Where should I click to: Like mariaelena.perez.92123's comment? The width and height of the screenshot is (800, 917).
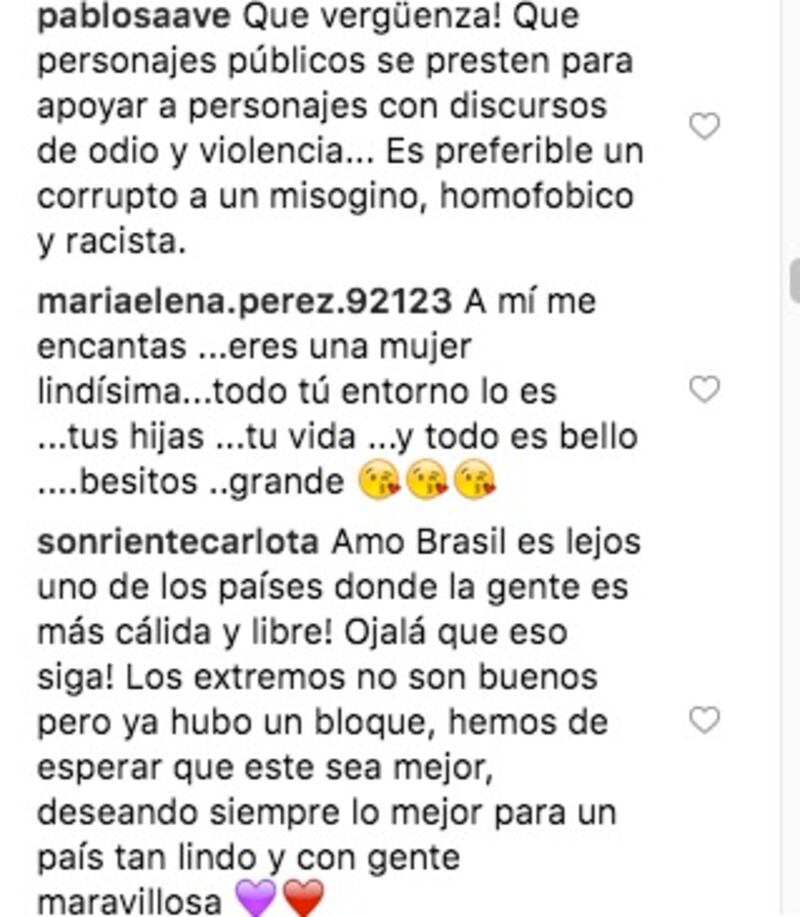click(x=705, y=390)
